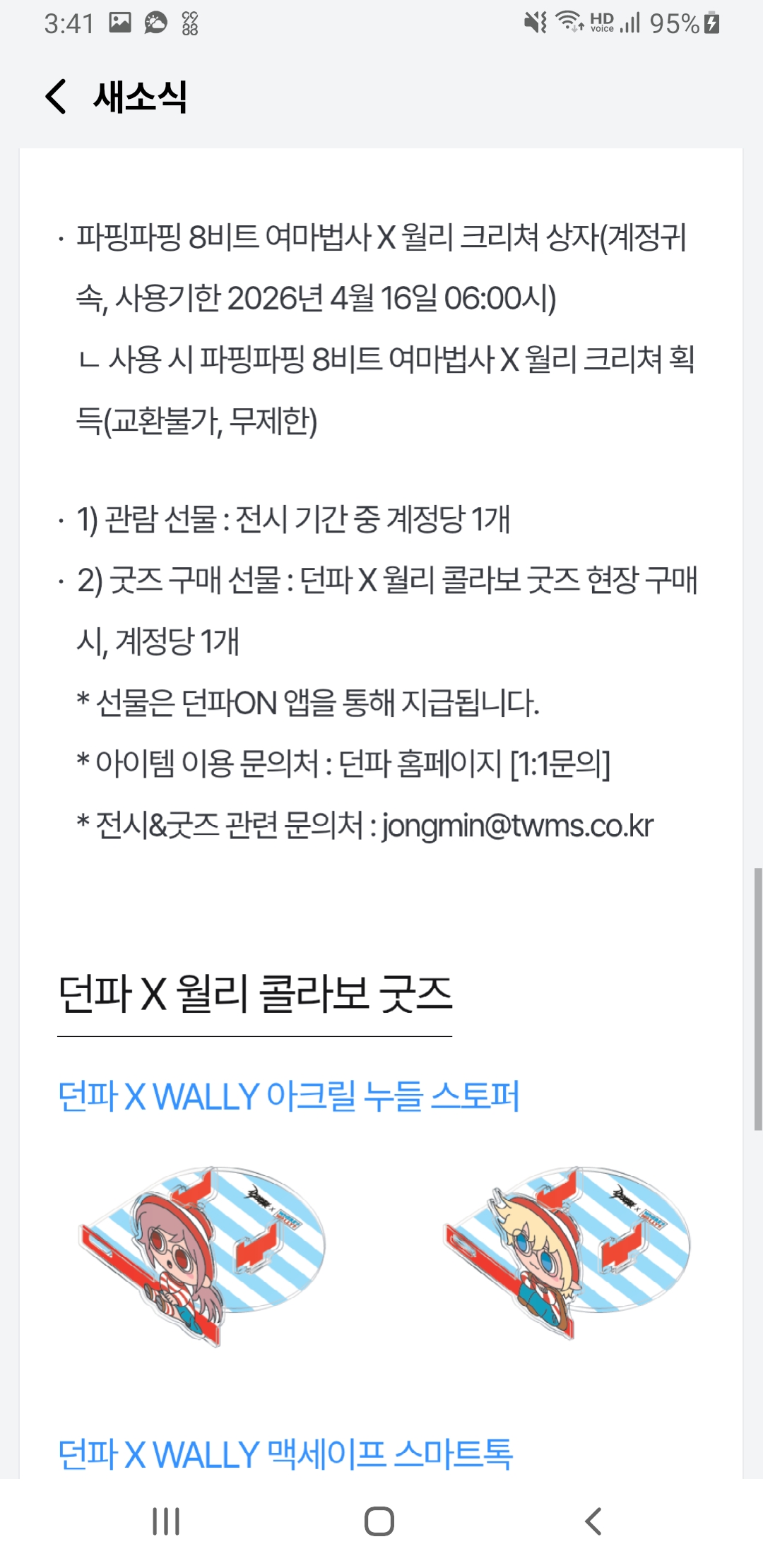Go back from the 새소식 page
The image size is (763, 1568).
tap(56, 97)
